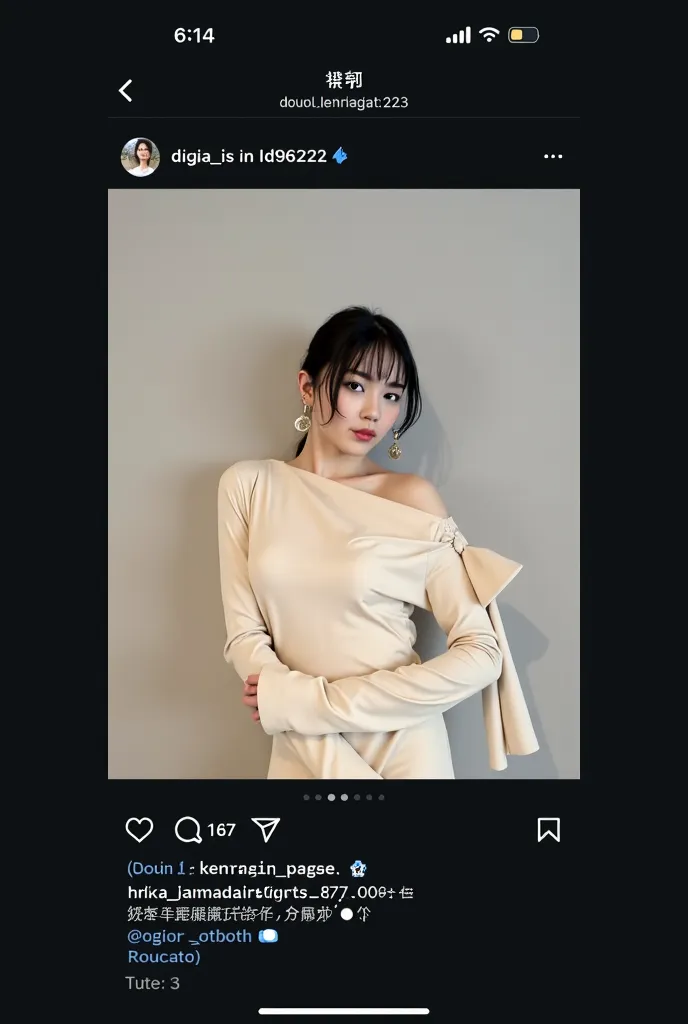Like the post with the heart icon
Image resolution: width=688 pixels, height=1024 pixels.
point(139,830)
